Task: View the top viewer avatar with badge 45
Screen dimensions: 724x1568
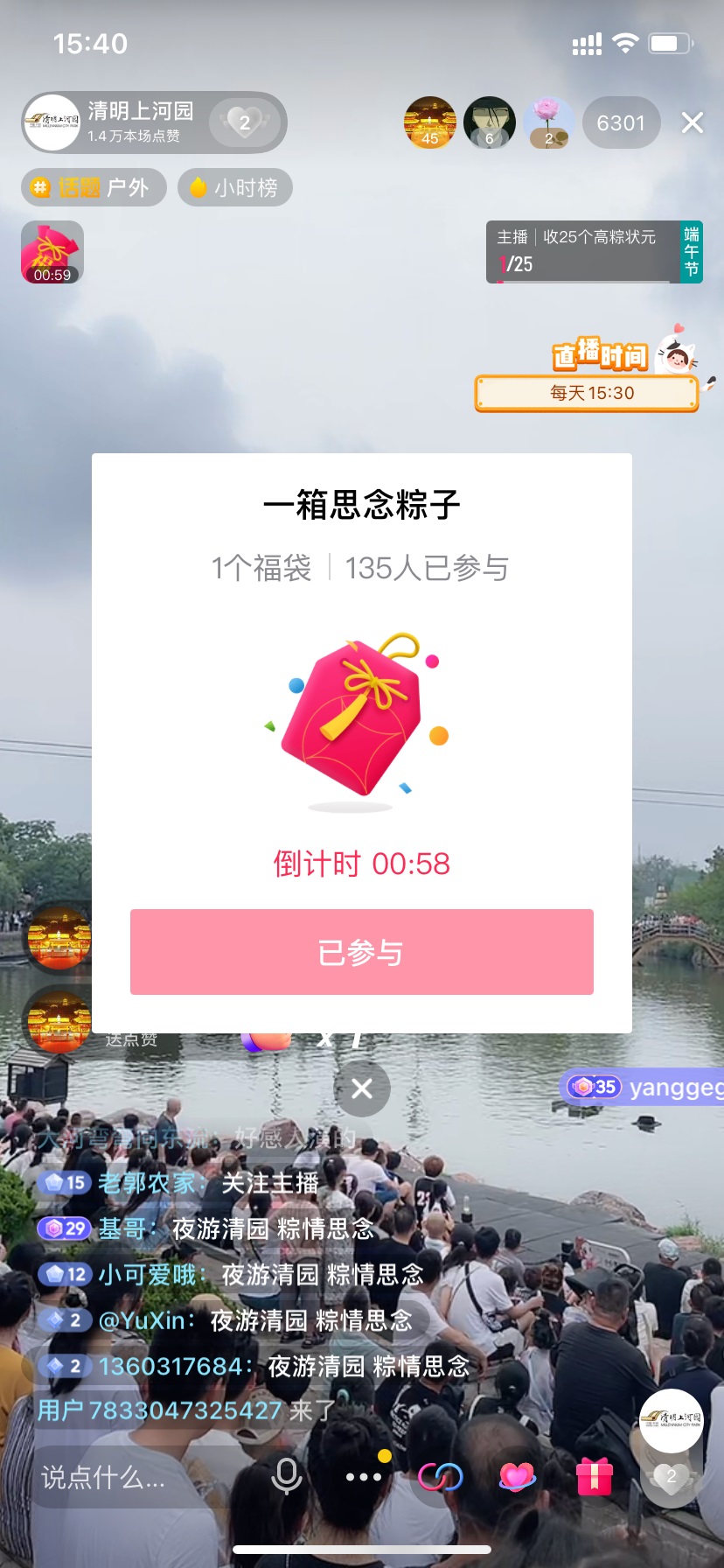Action: 429,122
